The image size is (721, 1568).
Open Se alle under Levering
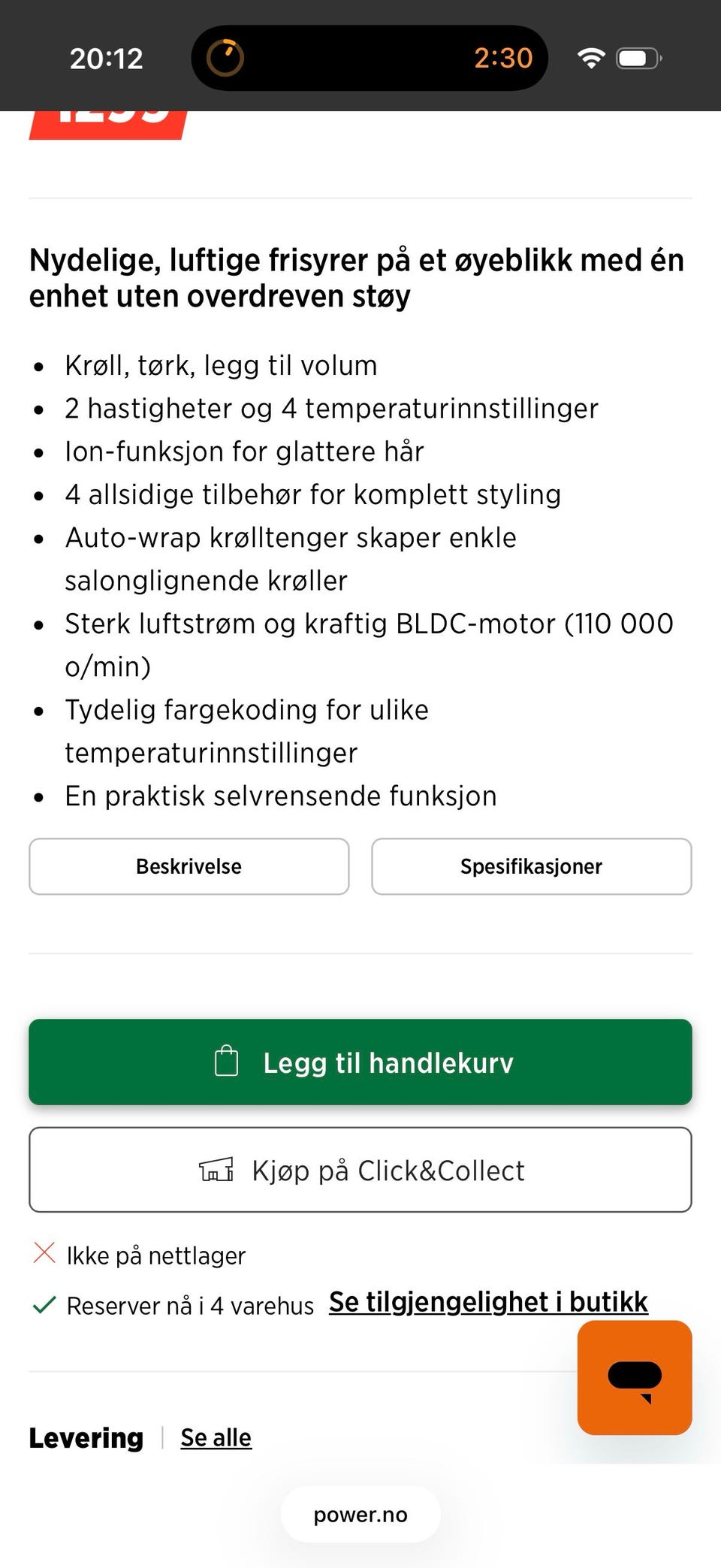[216, 1437]
